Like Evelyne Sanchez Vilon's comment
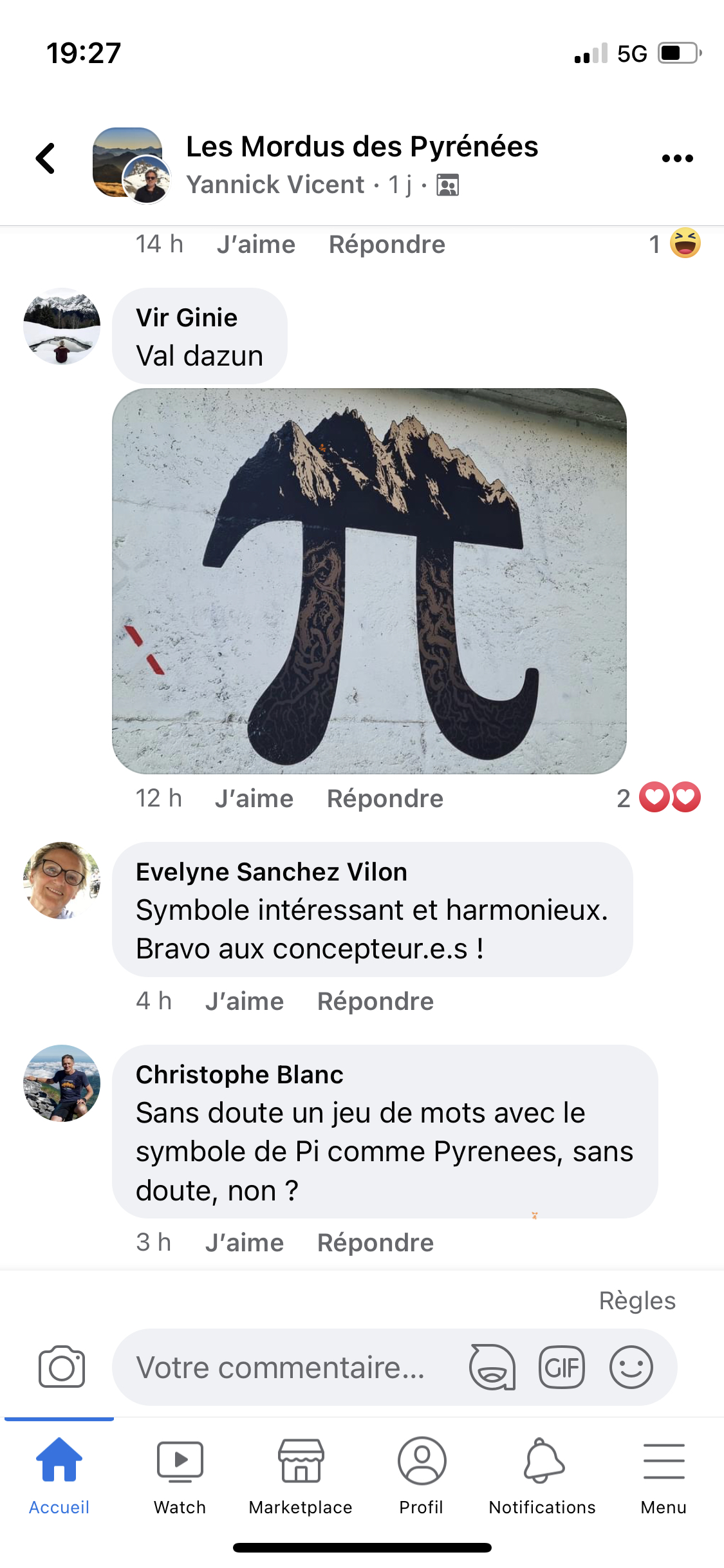 pyautogui.click(x=245, y=1002)
